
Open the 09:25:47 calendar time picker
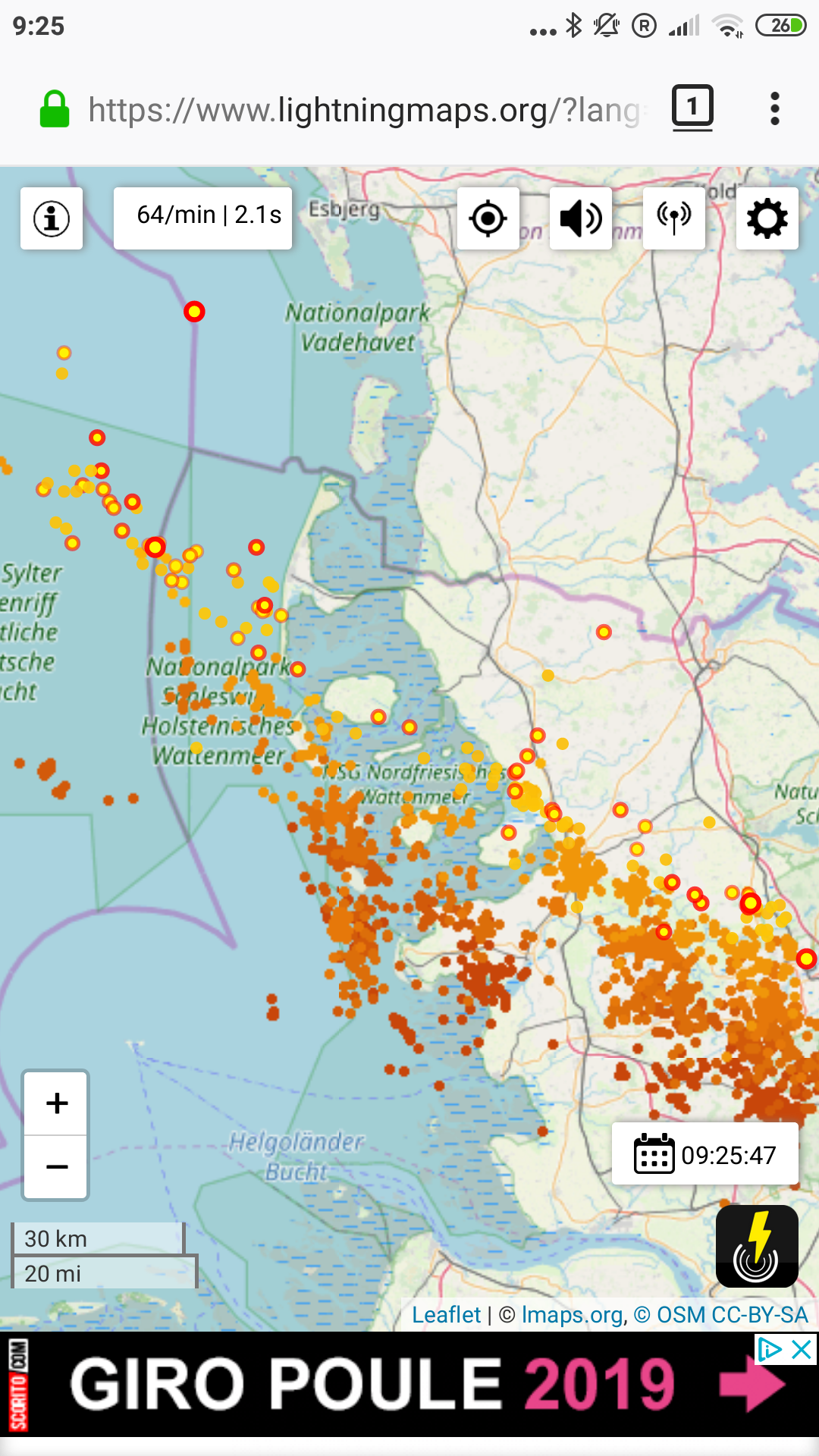click(x=705, y=1153)
